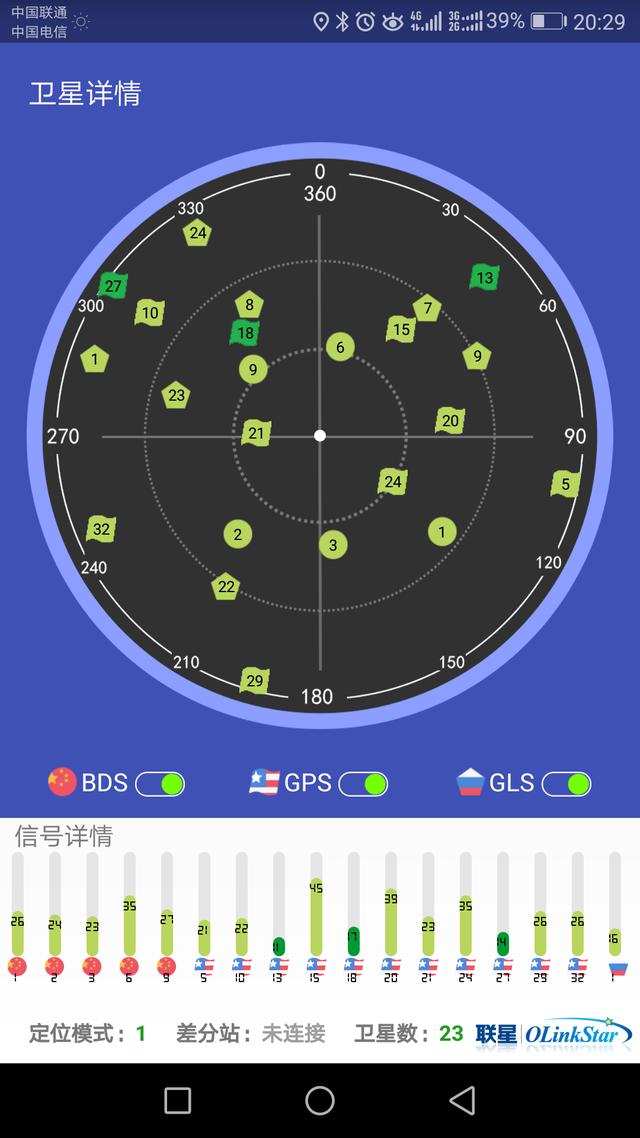Open the recent apps overview

click(x=178, y=1100)
